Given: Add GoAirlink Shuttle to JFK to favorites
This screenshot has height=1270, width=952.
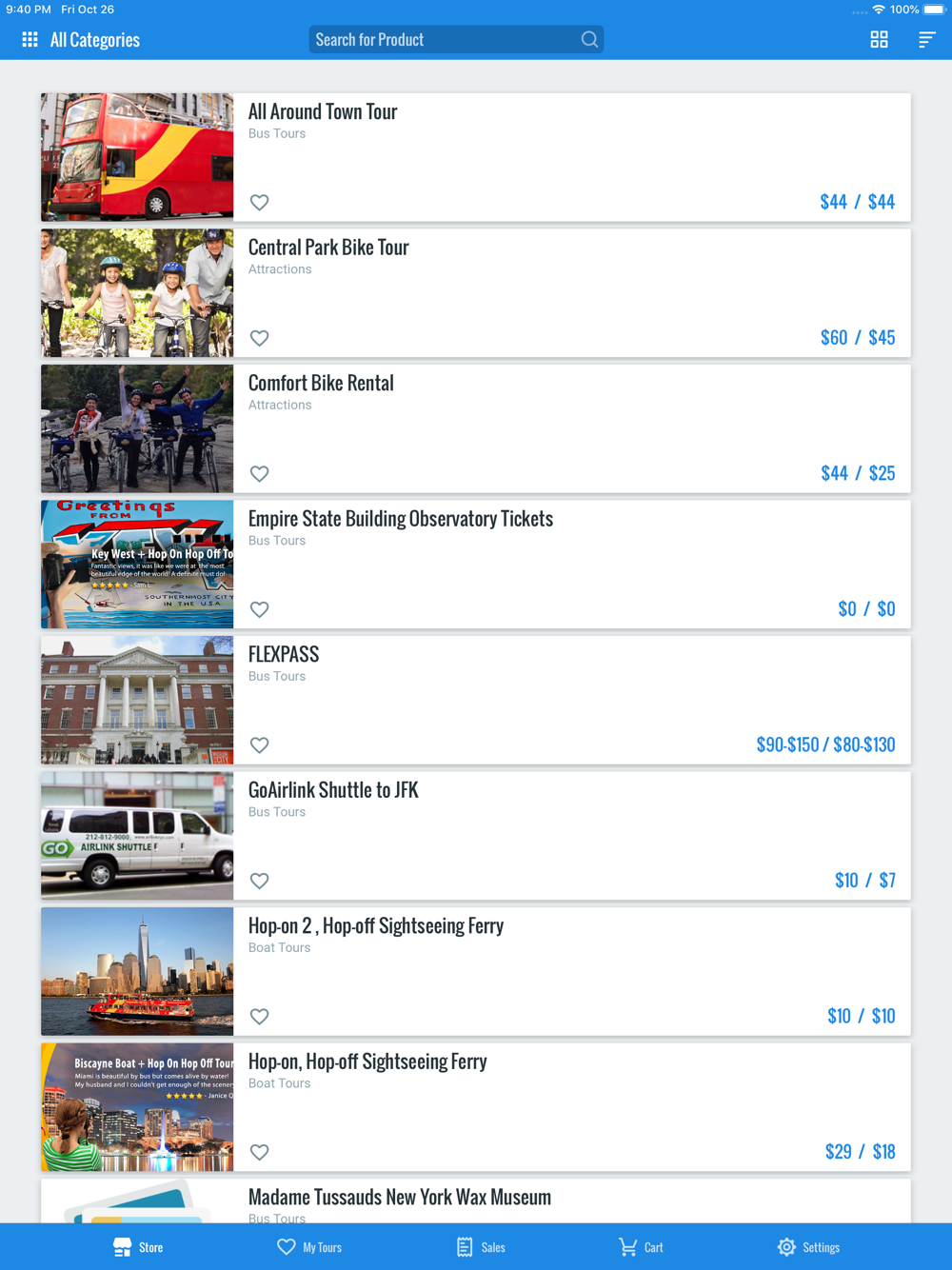Looking at the screenshot, I should 259,881.
